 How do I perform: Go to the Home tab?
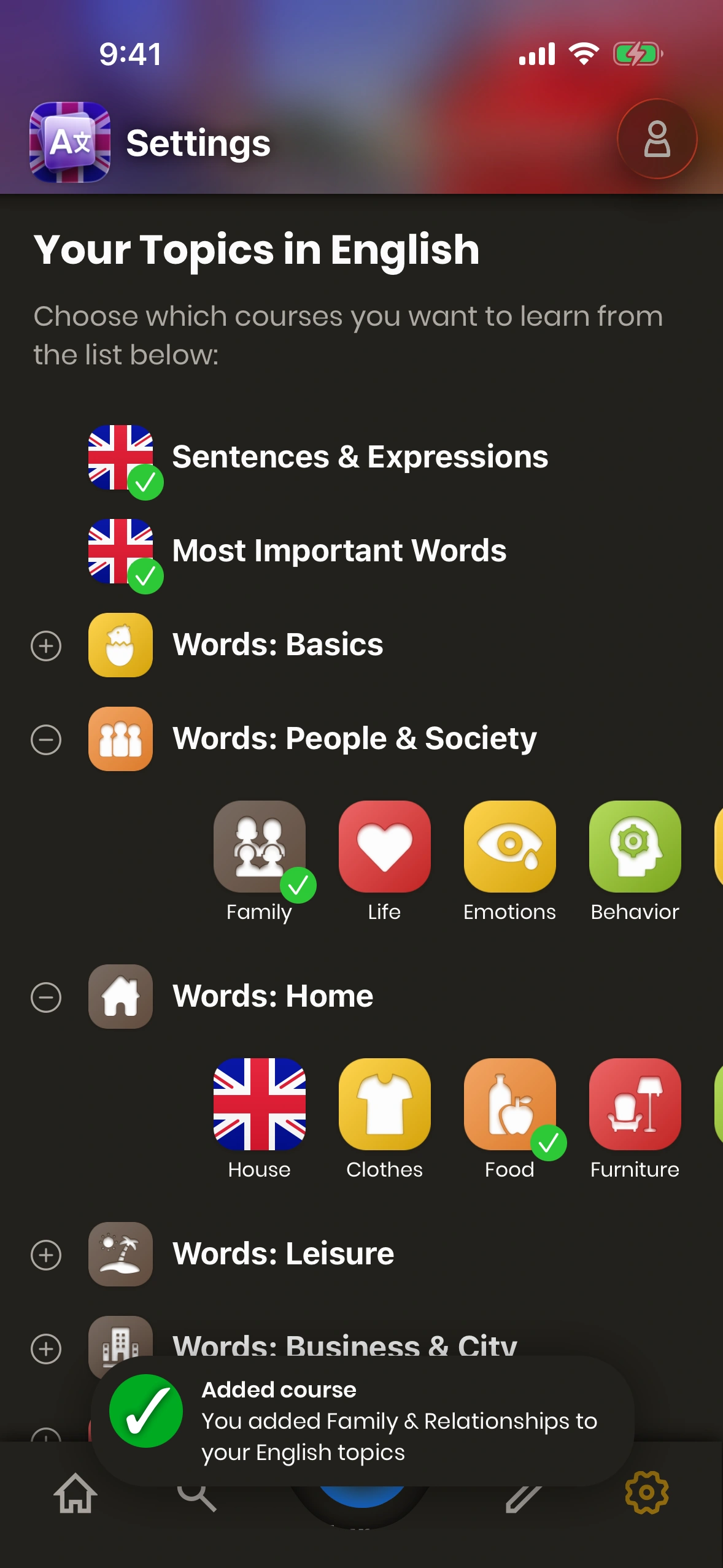(x=75, y=1494)
